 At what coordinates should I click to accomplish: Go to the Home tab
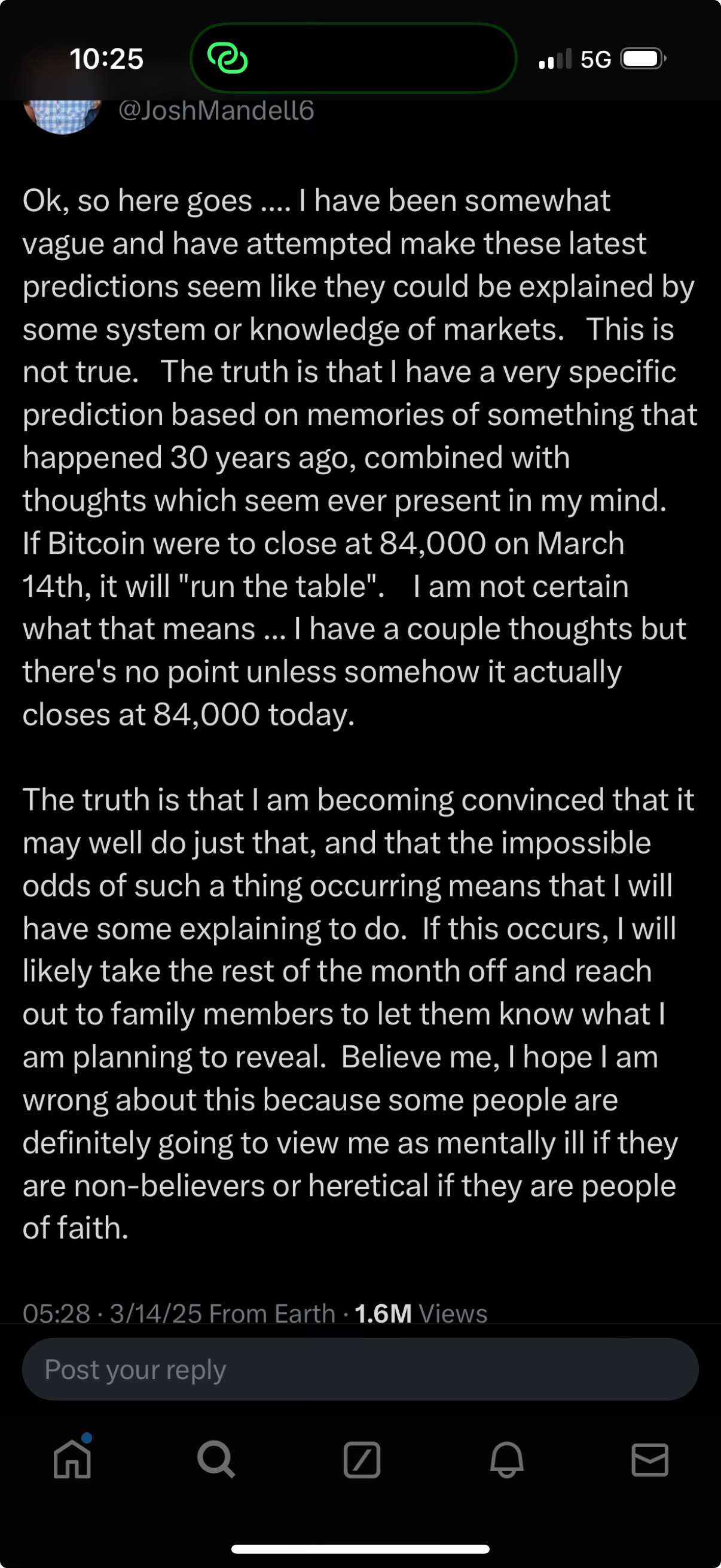click(x=72, y=1460)
